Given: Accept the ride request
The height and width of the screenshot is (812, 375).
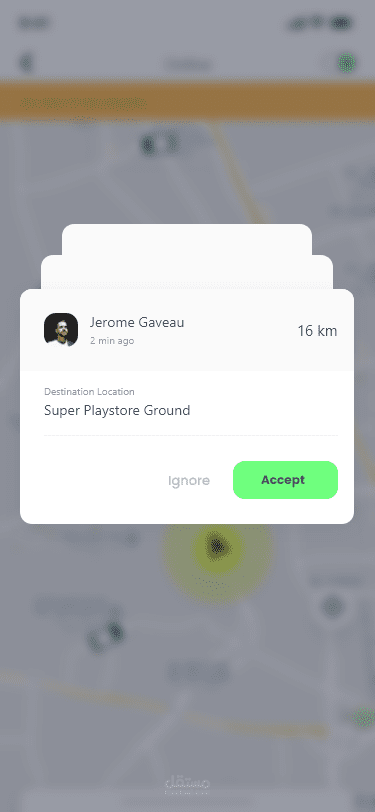Looking at the screenshot, I should pos(285,480).
